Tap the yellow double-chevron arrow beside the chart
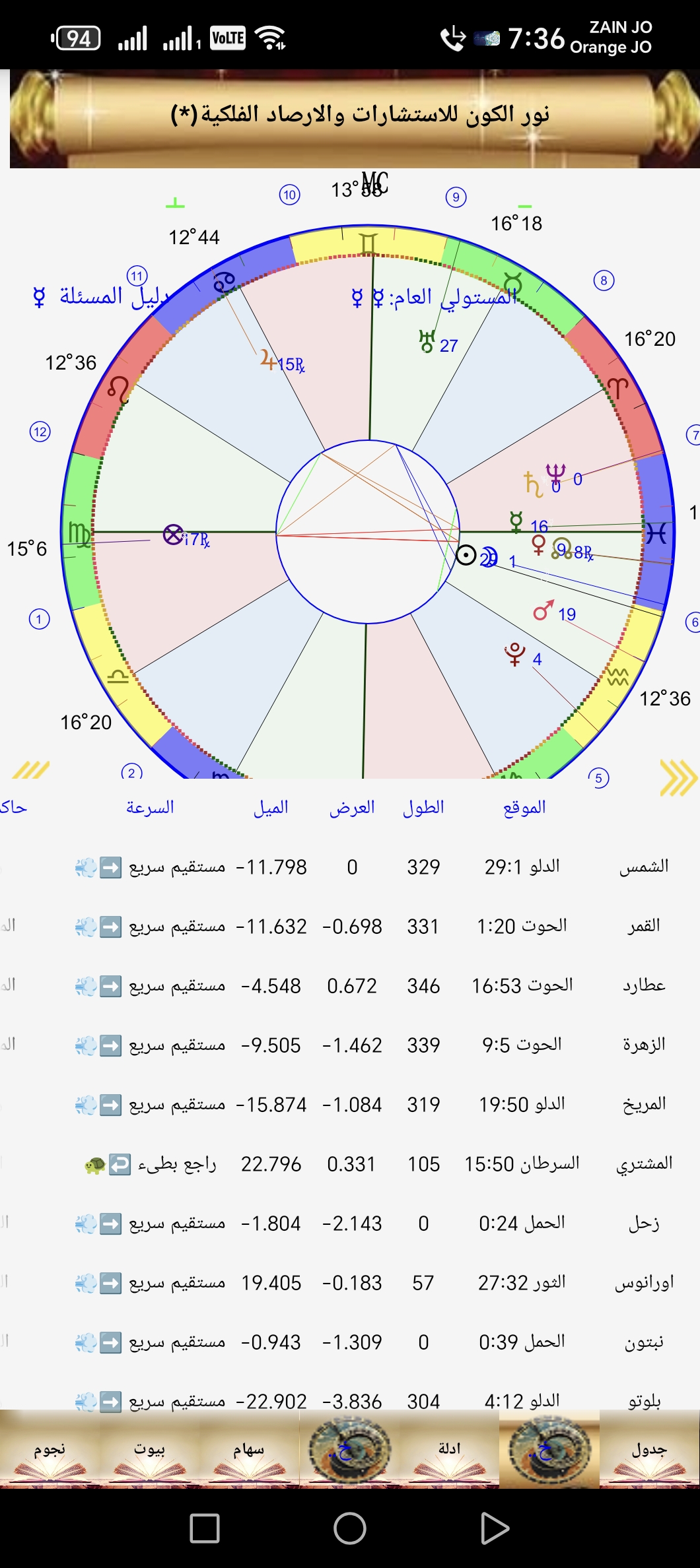The height and width of the screenshot is (1568, 700). click(x=678, y=777)
